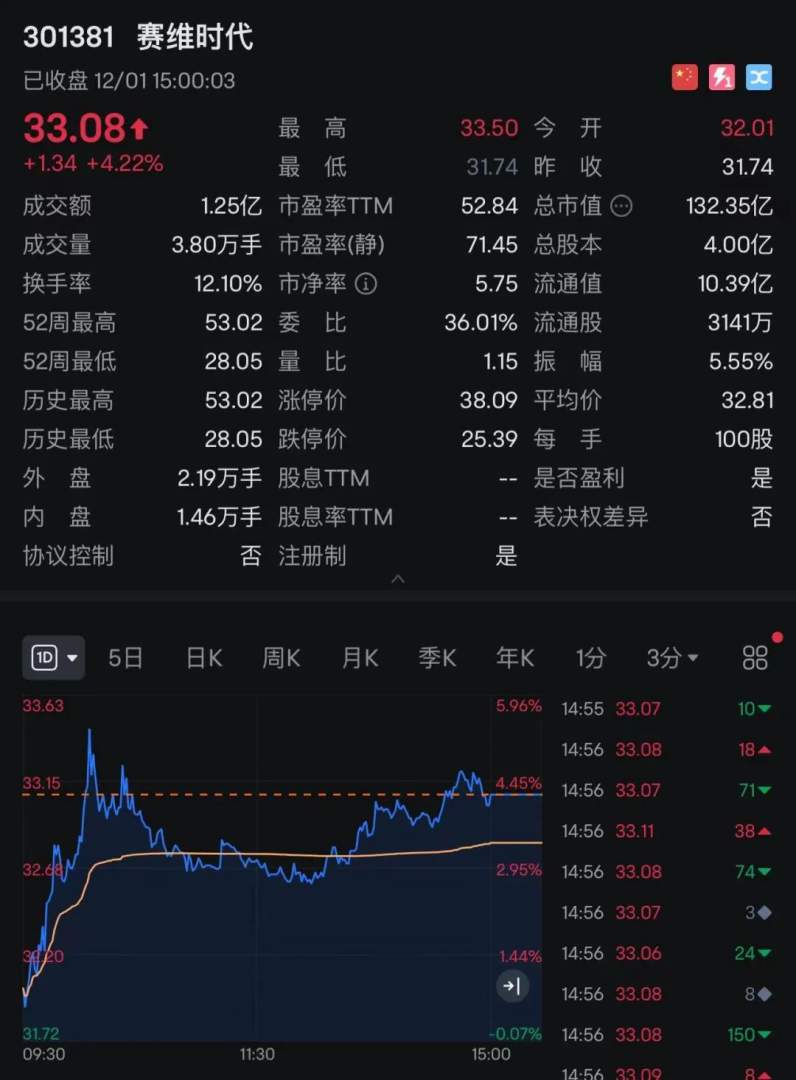This screenshot has width=796, height=1080.
Task: Switch to the 5日 chart tab
Action: pyautogui.click(x=126, y=657)
